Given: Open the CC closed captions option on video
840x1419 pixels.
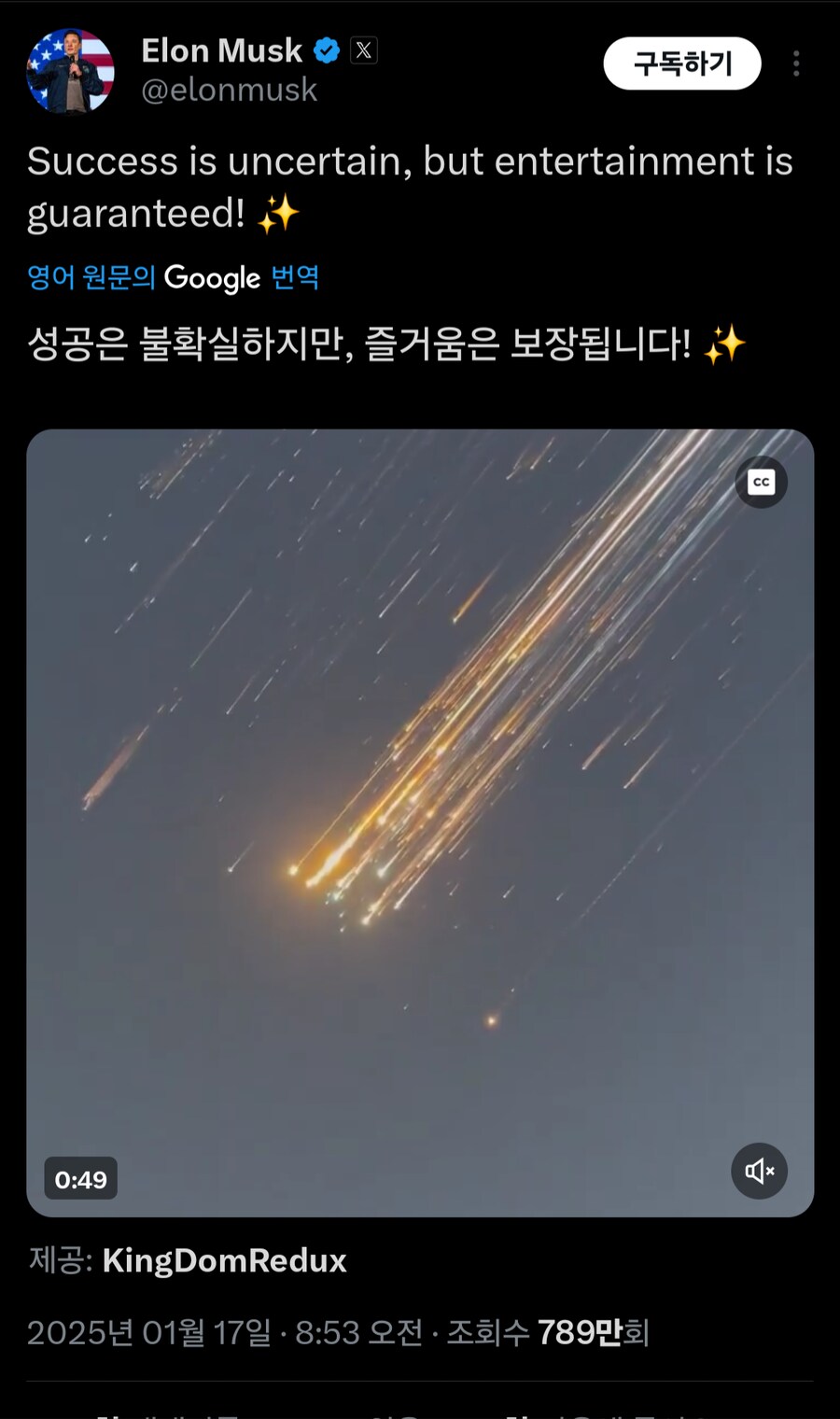Looking at the screenshot, I should [761, 482].
